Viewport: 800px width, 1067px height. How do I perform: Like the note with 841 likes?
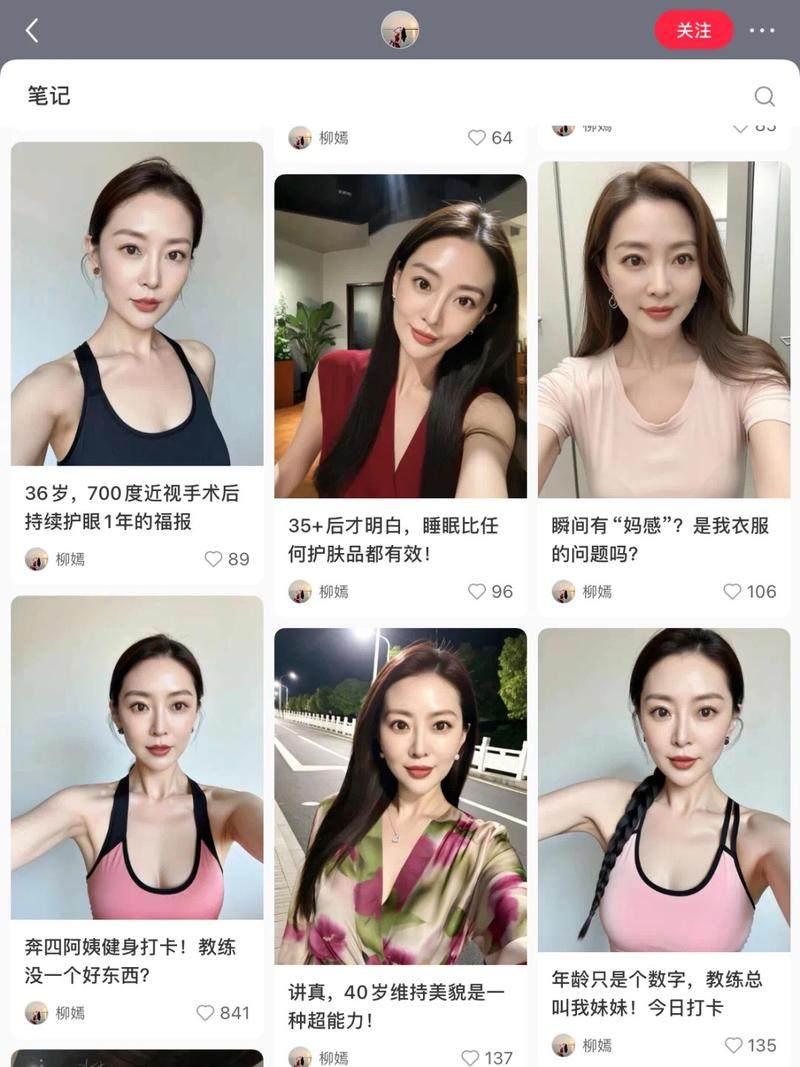(205, 1012)
